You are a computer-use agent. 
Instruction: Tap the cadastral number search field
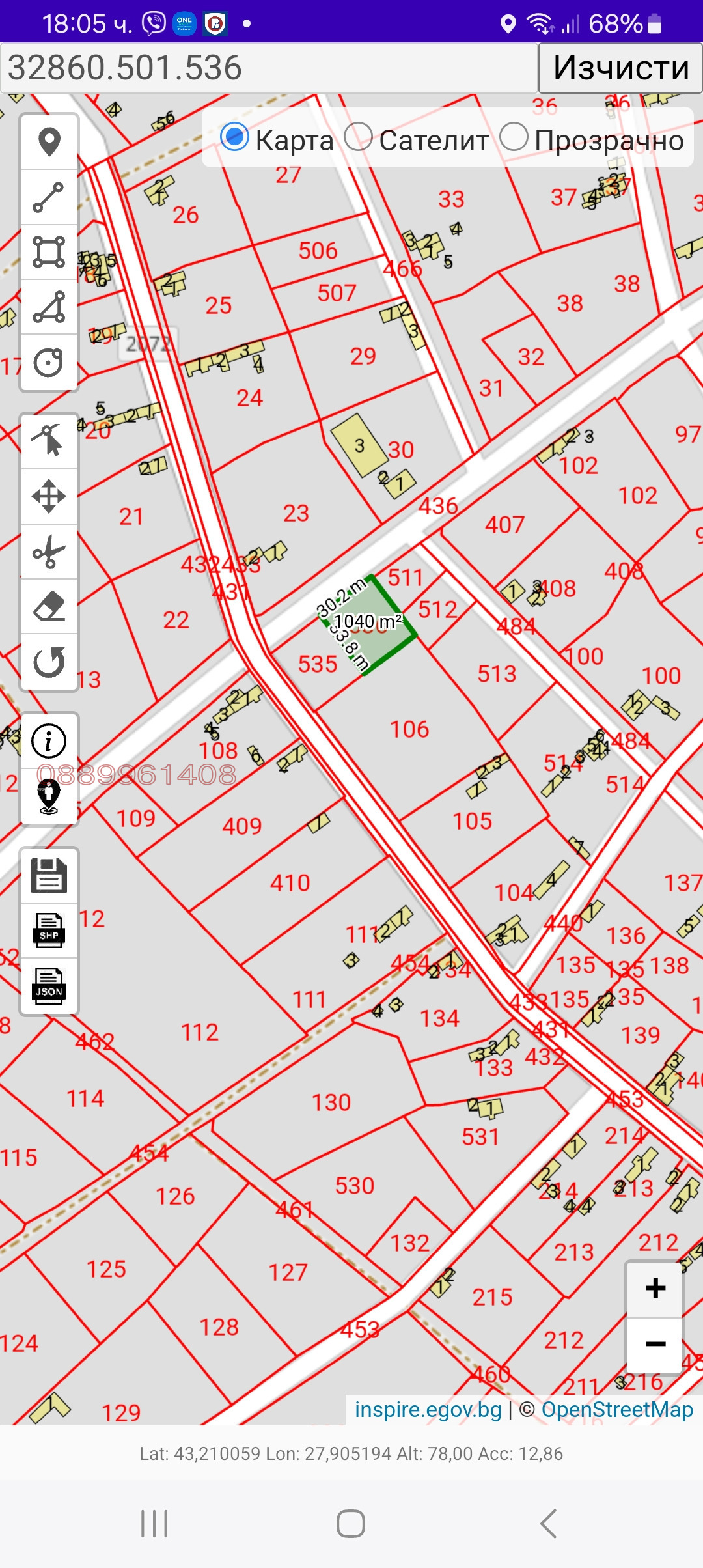point(269,68)
